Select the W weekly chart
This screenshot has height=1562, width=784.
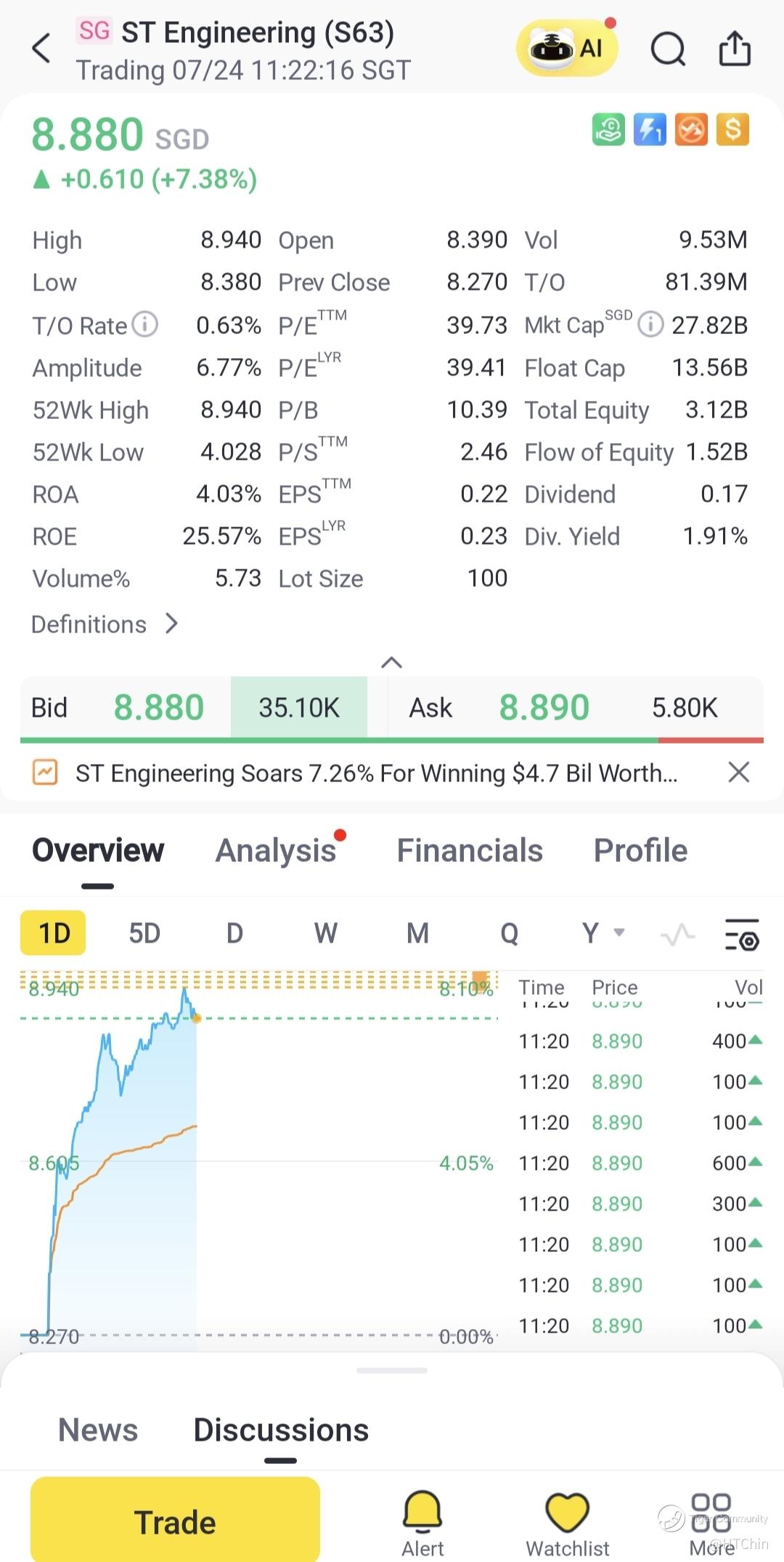[325, 933]
